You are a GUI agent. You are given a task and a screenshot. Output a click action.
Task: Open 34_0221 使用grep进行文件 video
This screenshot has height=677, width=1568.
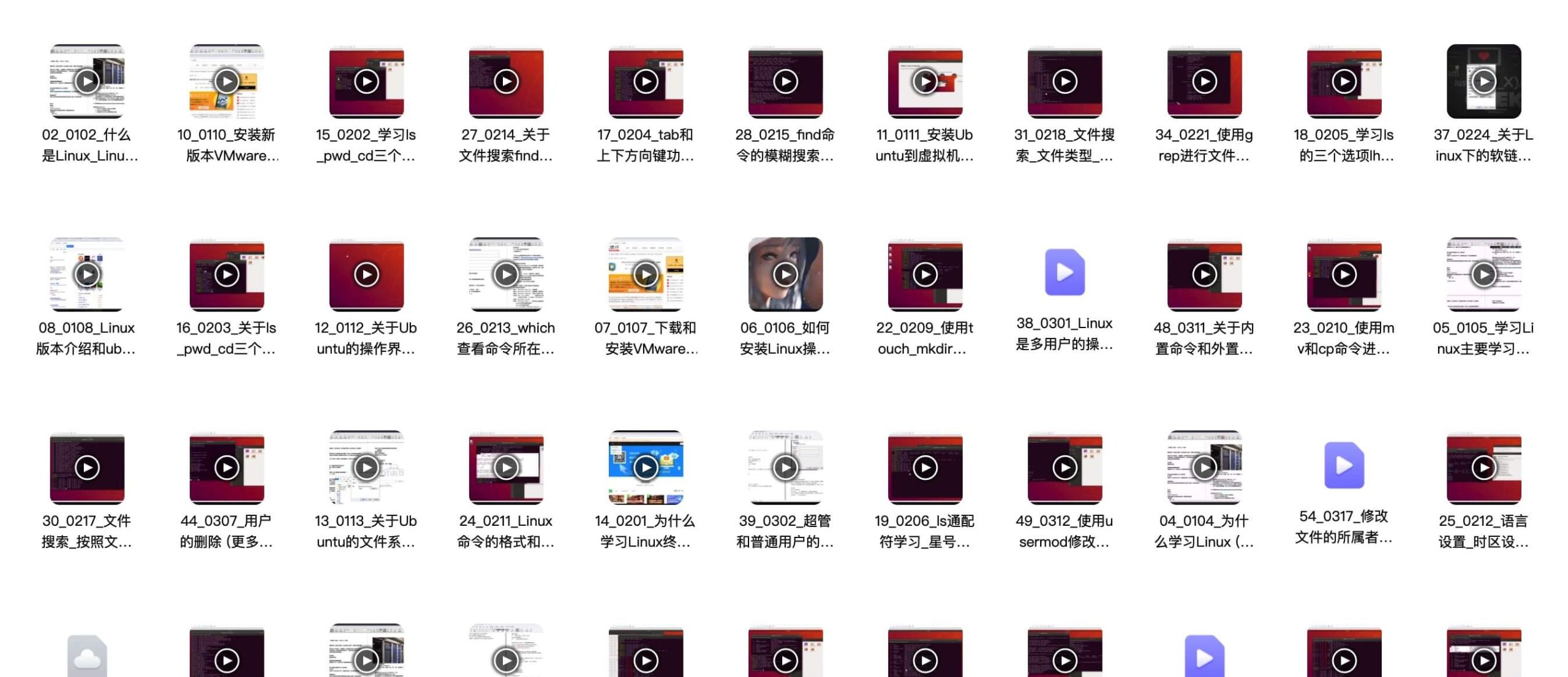pos(1204,81)
